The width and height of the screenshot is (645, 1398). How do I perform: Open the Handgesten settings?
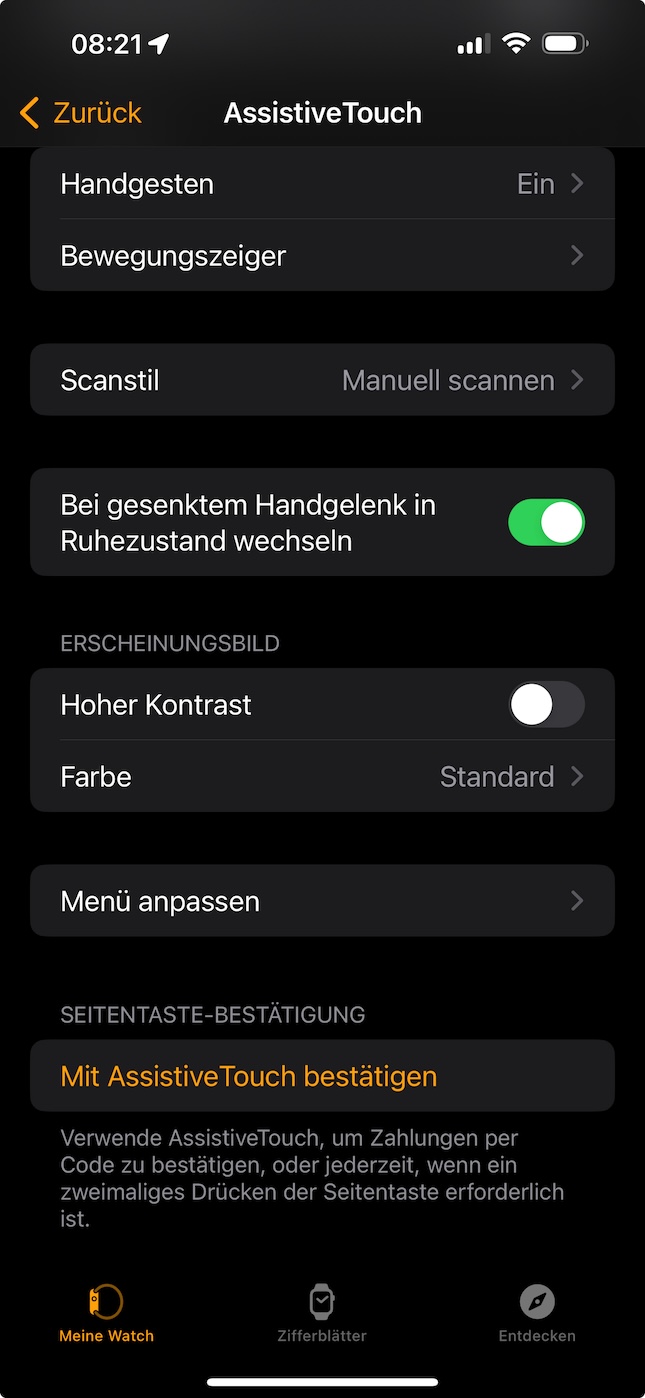coord(322,184)
